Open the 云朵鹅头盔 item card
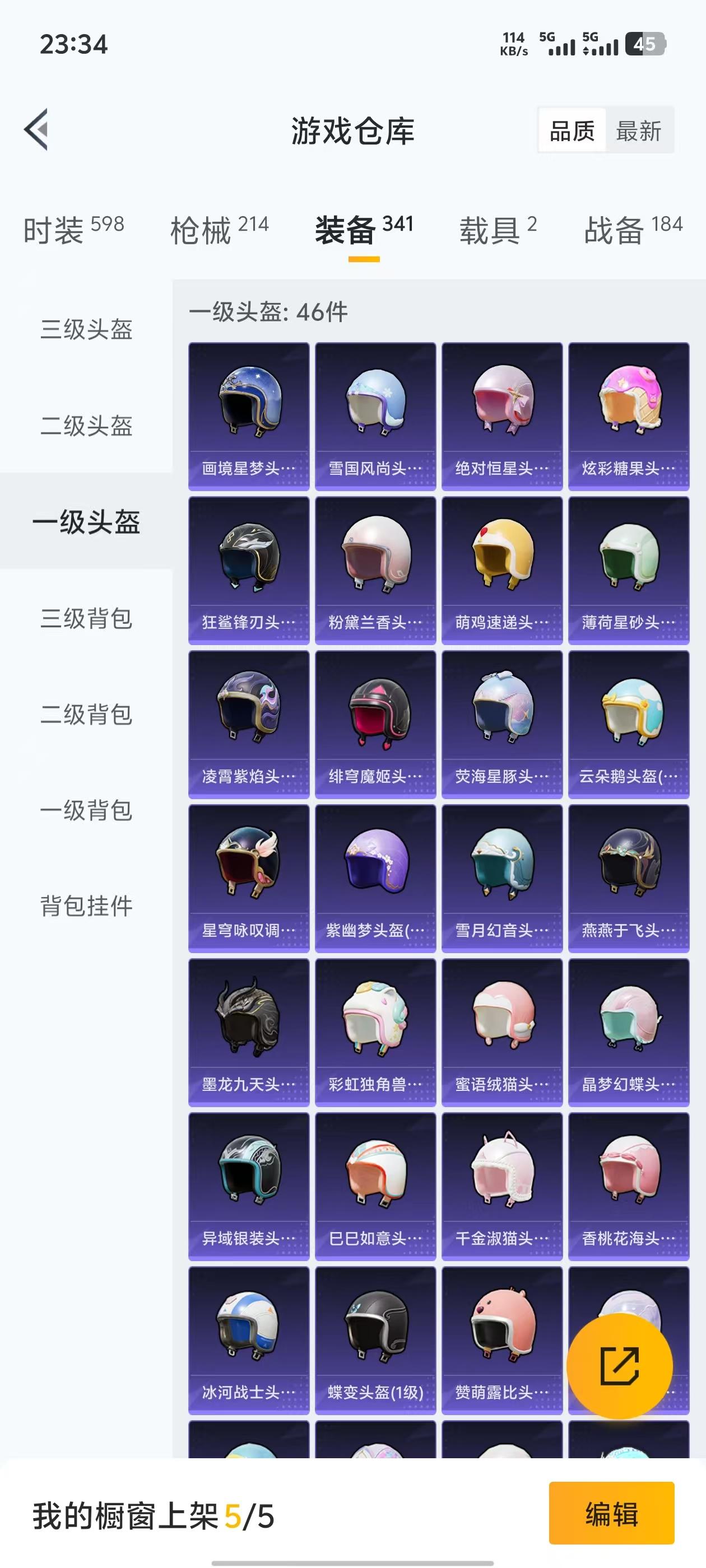 click(628, 718)
